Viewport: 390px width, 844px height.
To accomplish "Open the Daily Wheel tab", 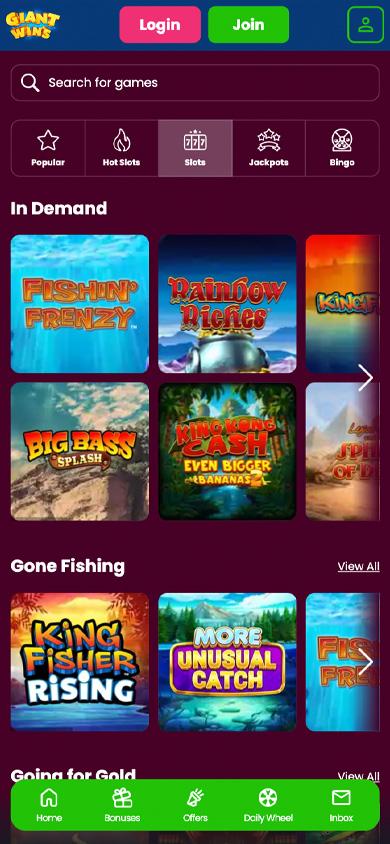I will click(268, 805).
